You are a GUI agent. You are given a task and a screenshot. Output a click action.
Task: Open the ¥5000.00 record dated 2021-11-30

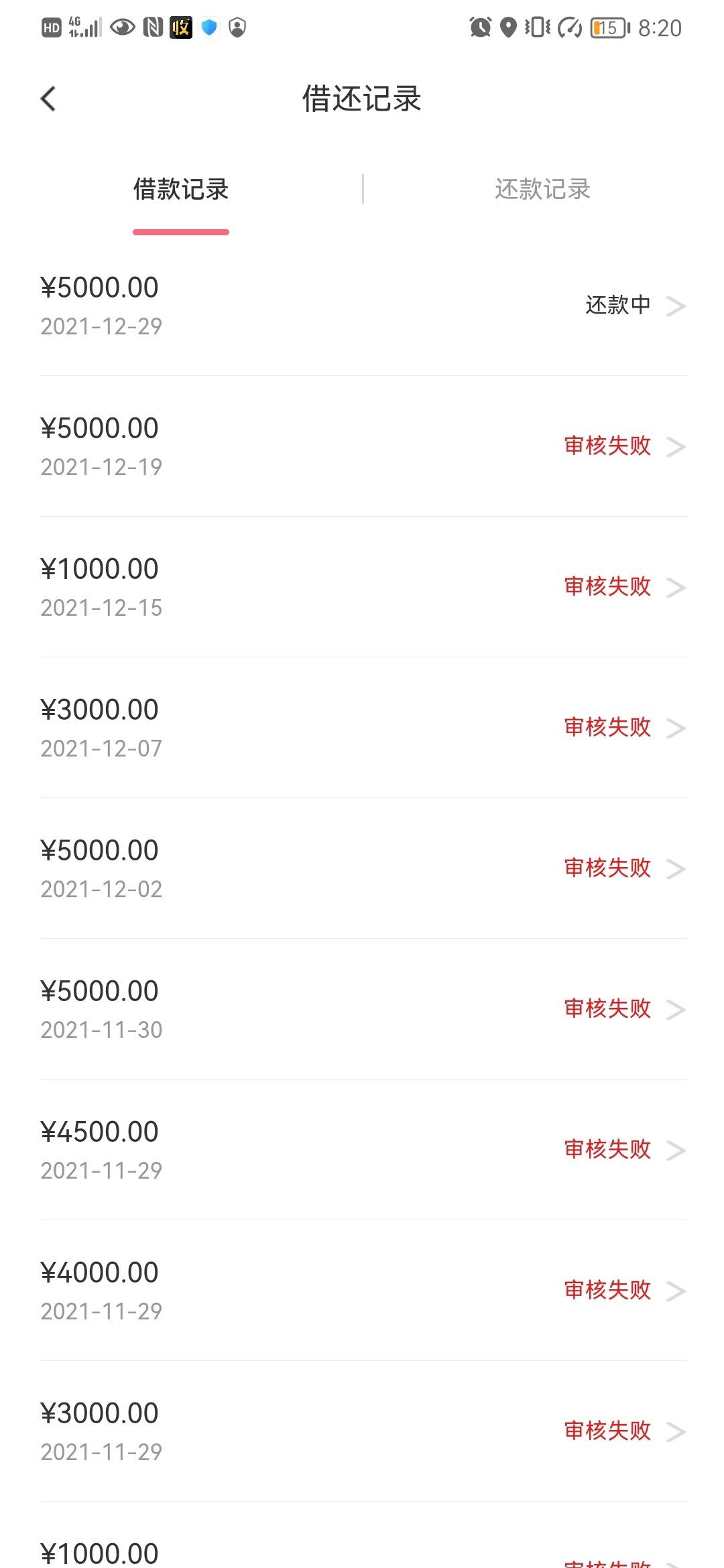362,1009
